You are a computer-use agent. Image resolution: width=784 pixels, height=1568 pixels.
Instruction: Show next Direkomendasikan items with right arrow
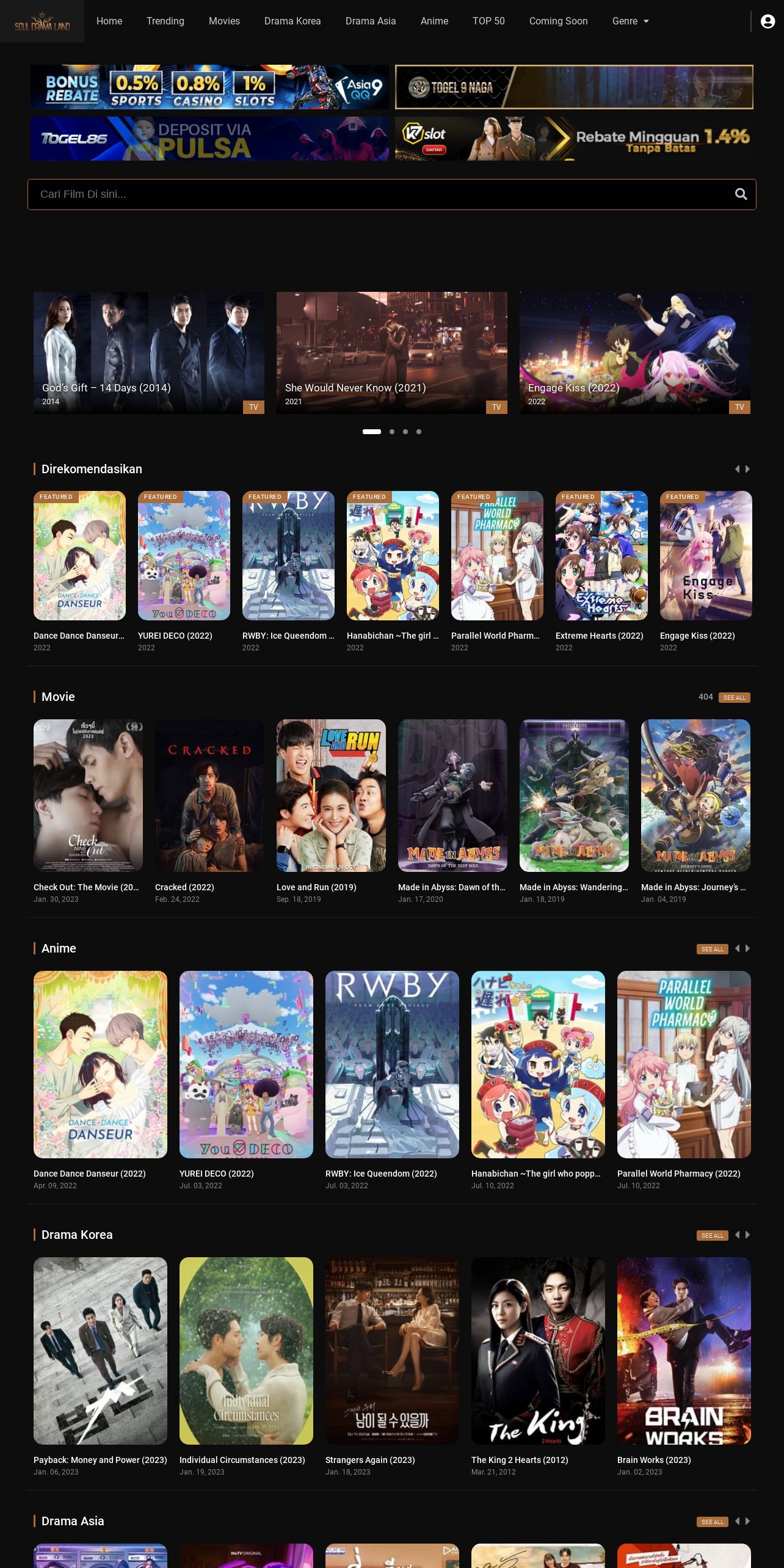[747, 469]
